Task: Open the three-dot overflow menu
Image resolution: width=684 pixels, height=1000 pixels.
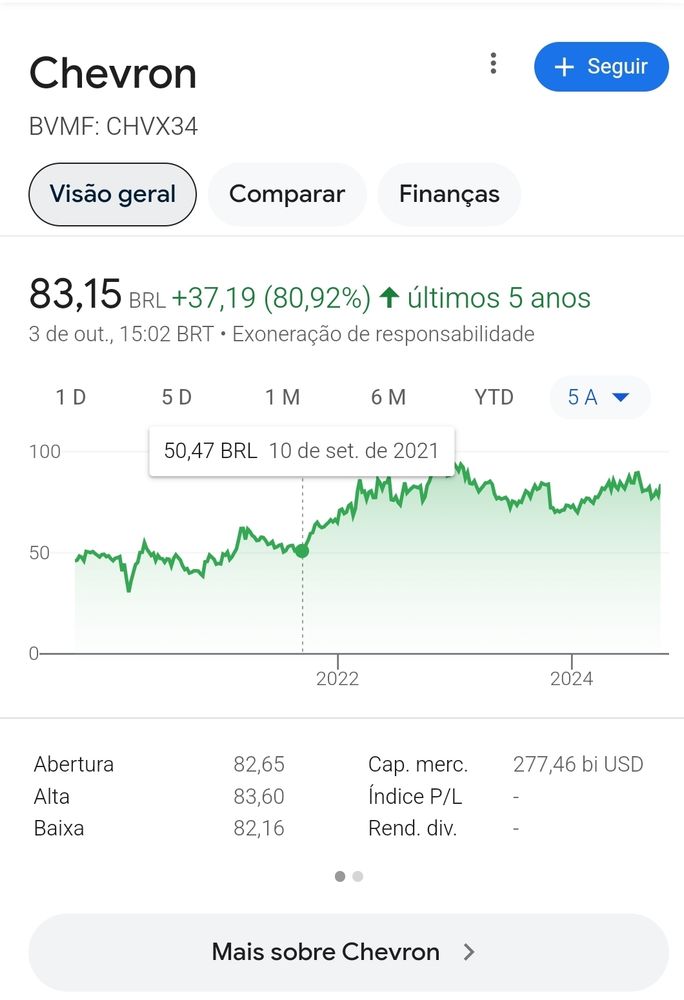Action: click(x=493, y=65)
